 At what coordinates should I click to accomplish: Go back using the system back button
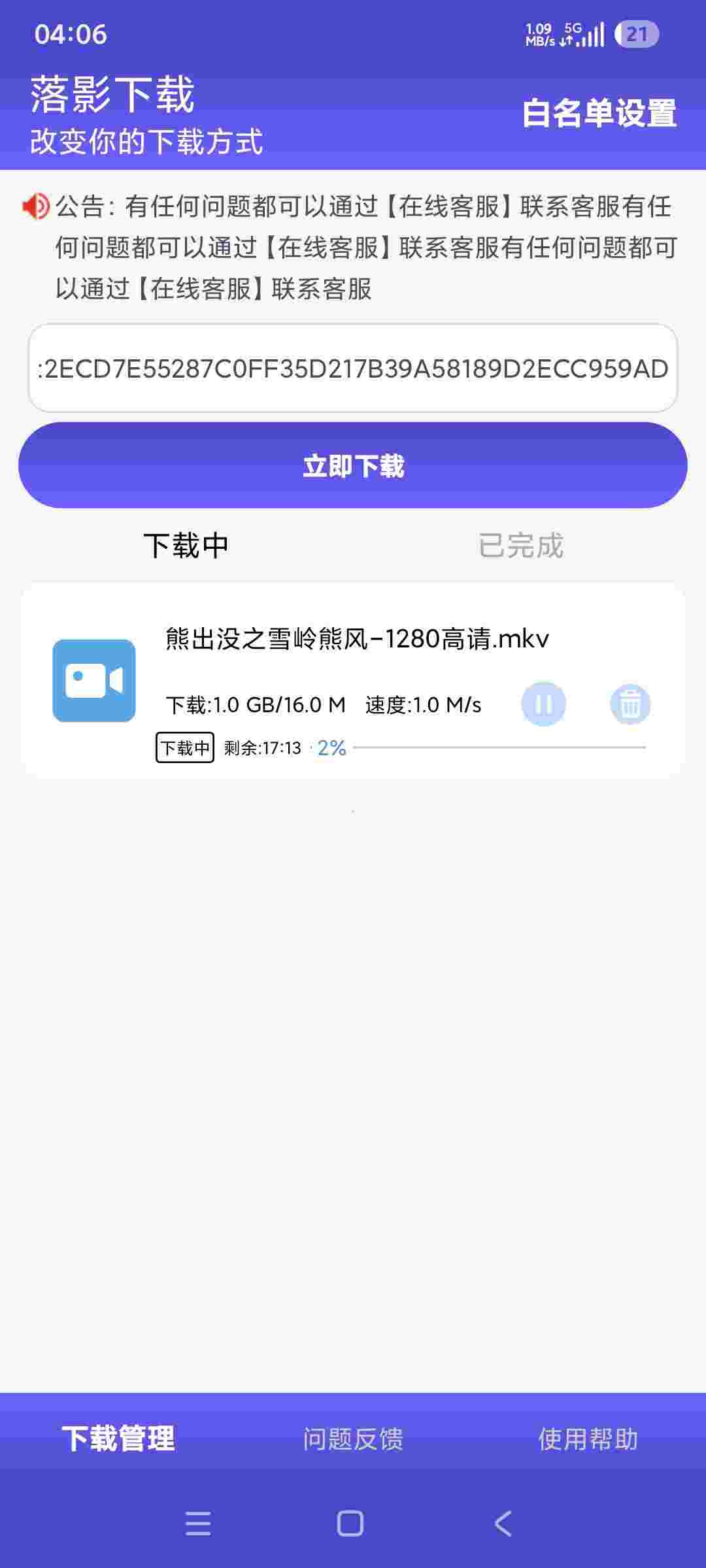(503, 1524)
